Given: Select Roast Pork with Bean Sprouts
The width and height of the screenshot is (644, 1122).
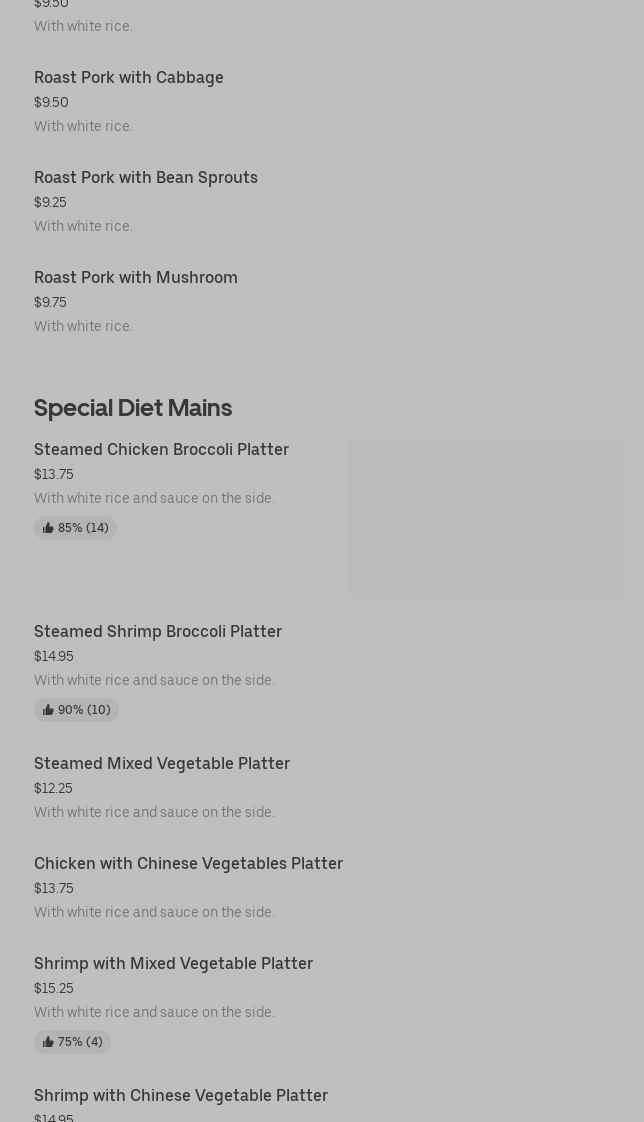Looking at the screenshot, I should point(146,178).
